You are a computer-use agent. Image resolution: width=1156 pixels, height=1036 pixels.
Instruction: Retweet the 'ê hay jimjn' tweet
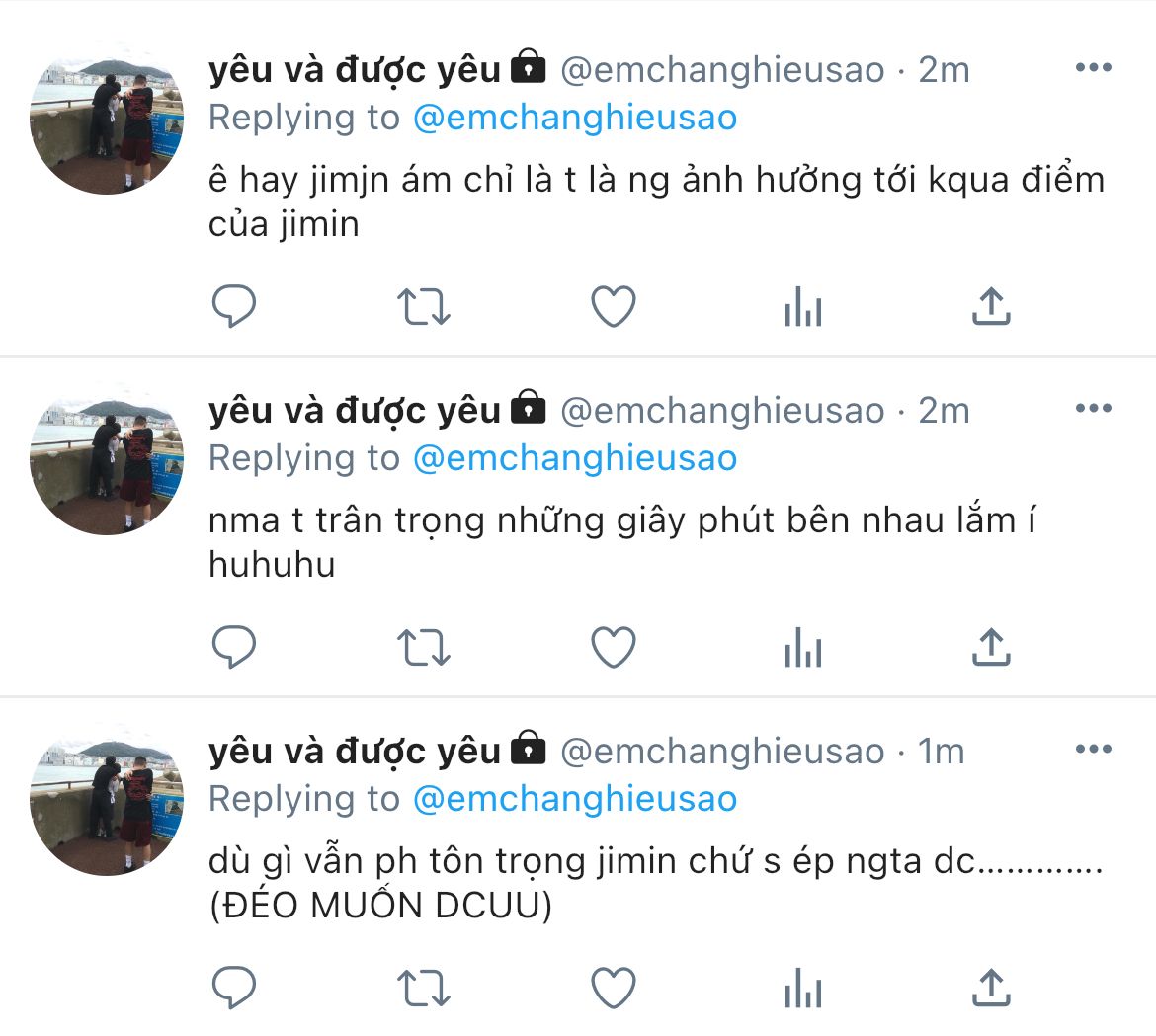423,307
